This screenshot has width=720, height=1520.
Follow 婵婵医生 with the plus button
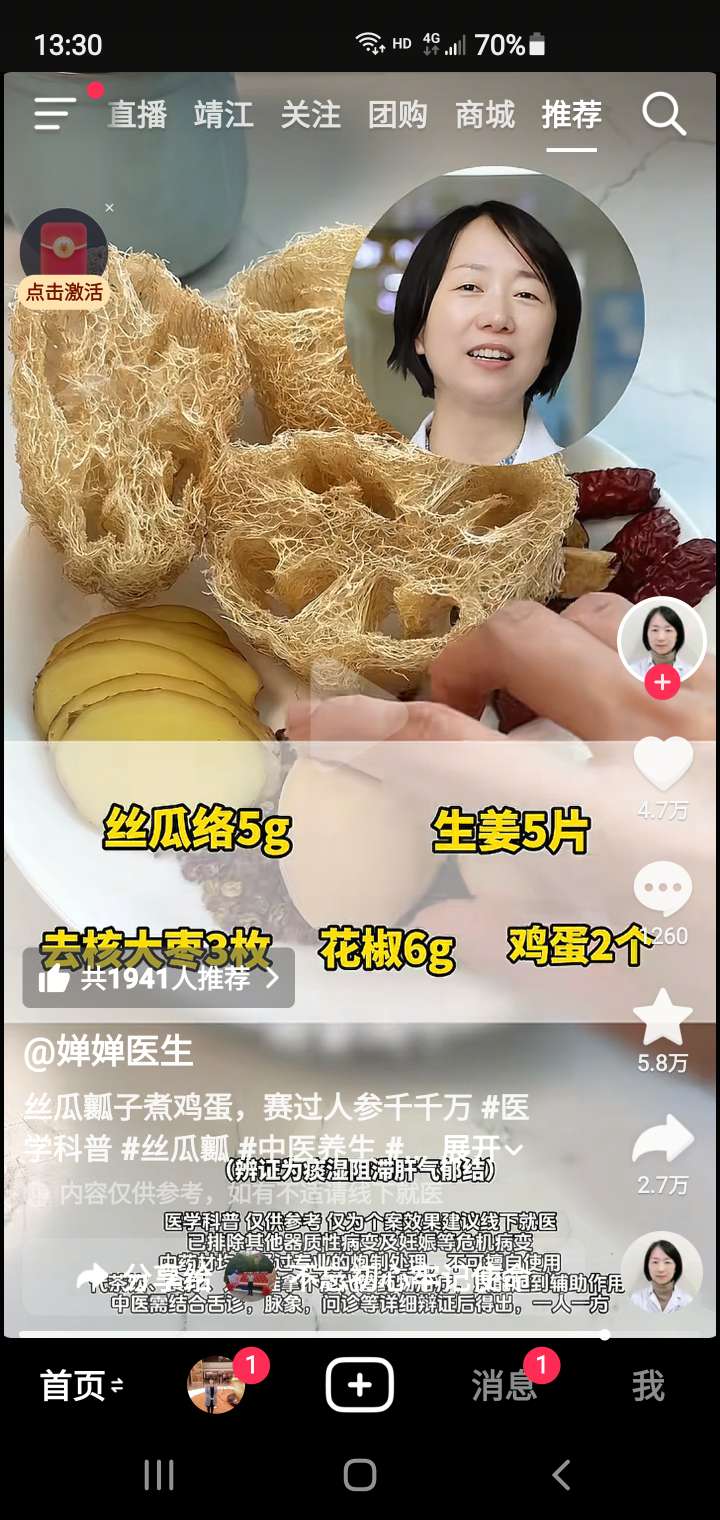coord(662,683)
